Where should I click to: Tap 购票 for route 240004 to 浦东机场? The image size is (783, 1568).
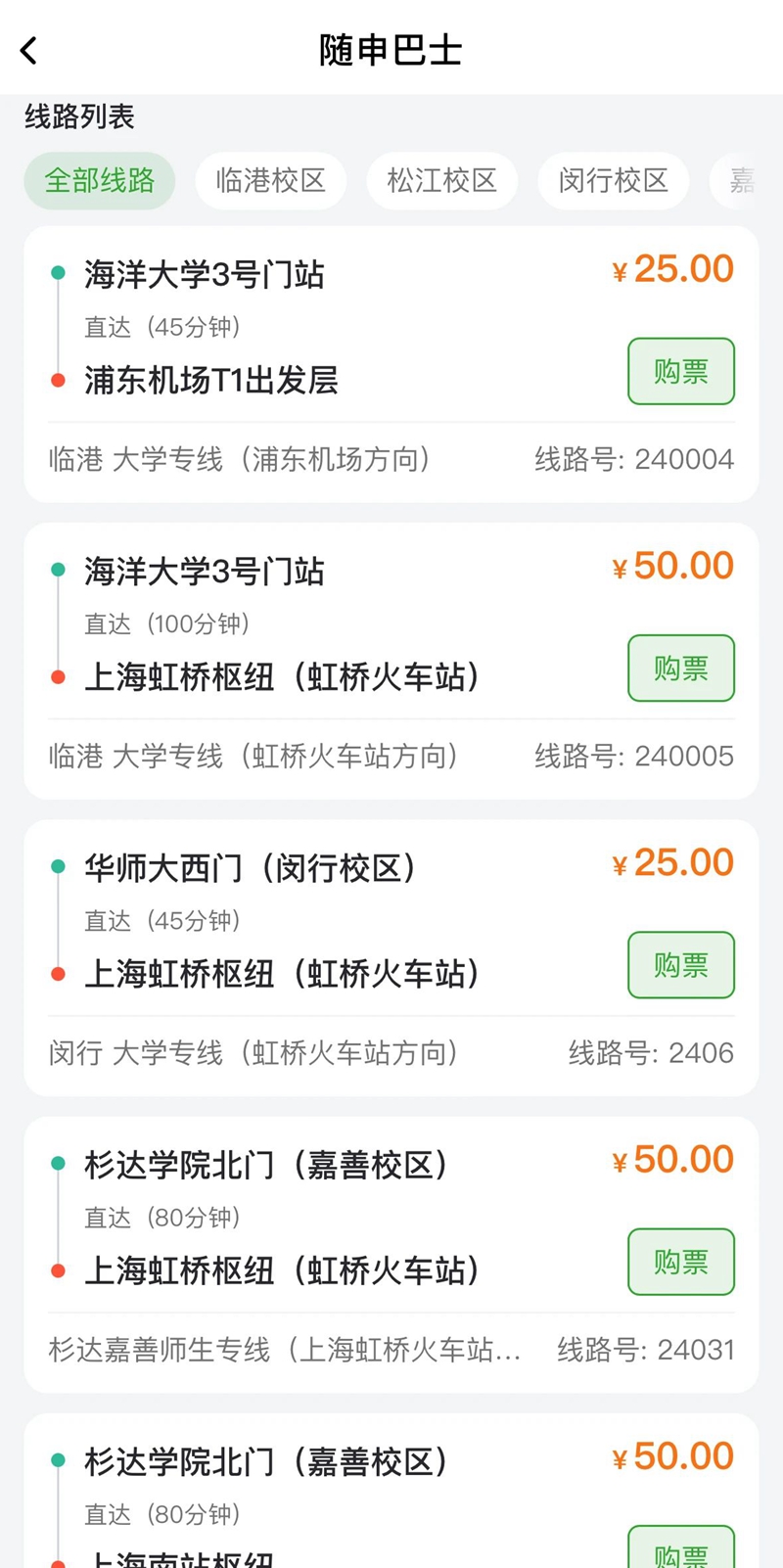[x=681, y=371]
